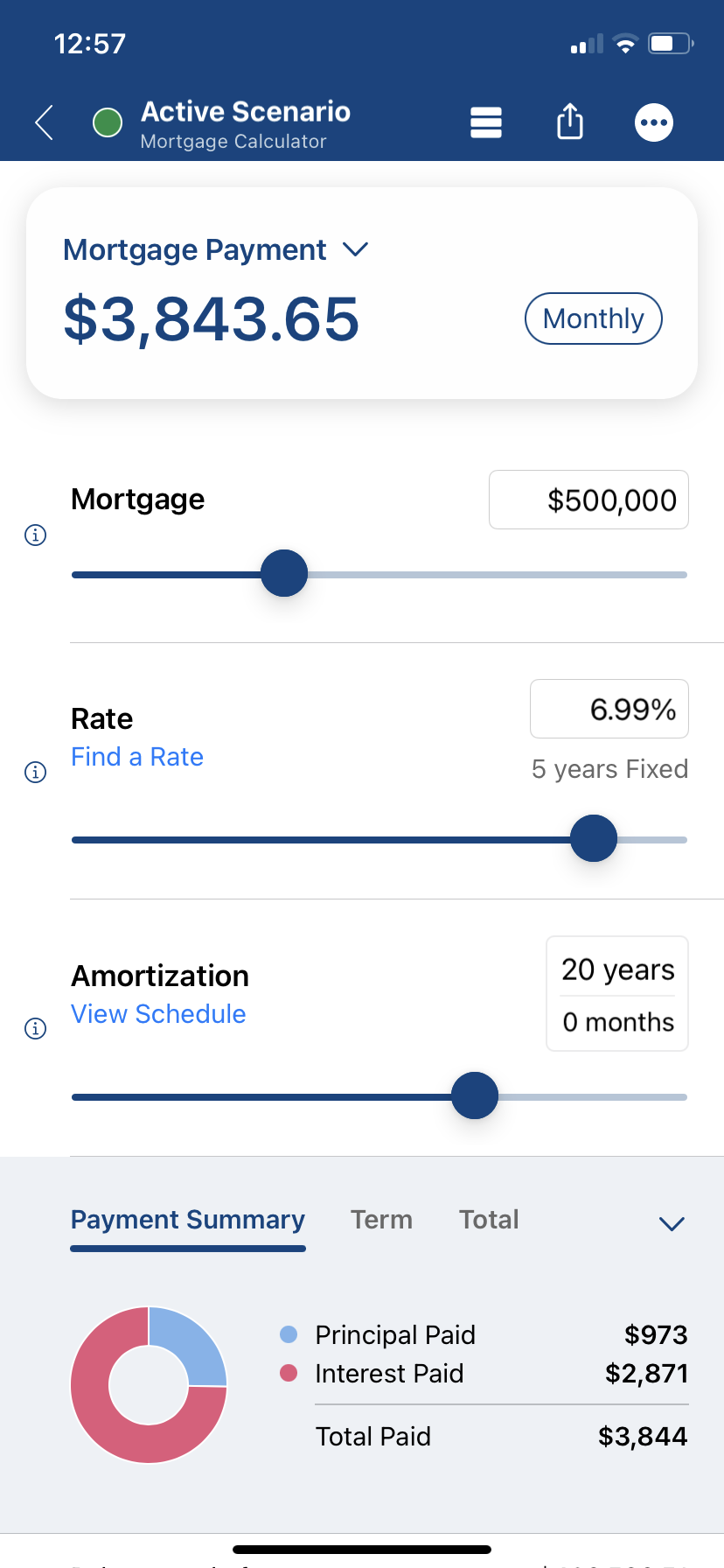Open the more options ellipsis menu
Viewport: 724px width, 1568px height.
click(x=654, y=122)
